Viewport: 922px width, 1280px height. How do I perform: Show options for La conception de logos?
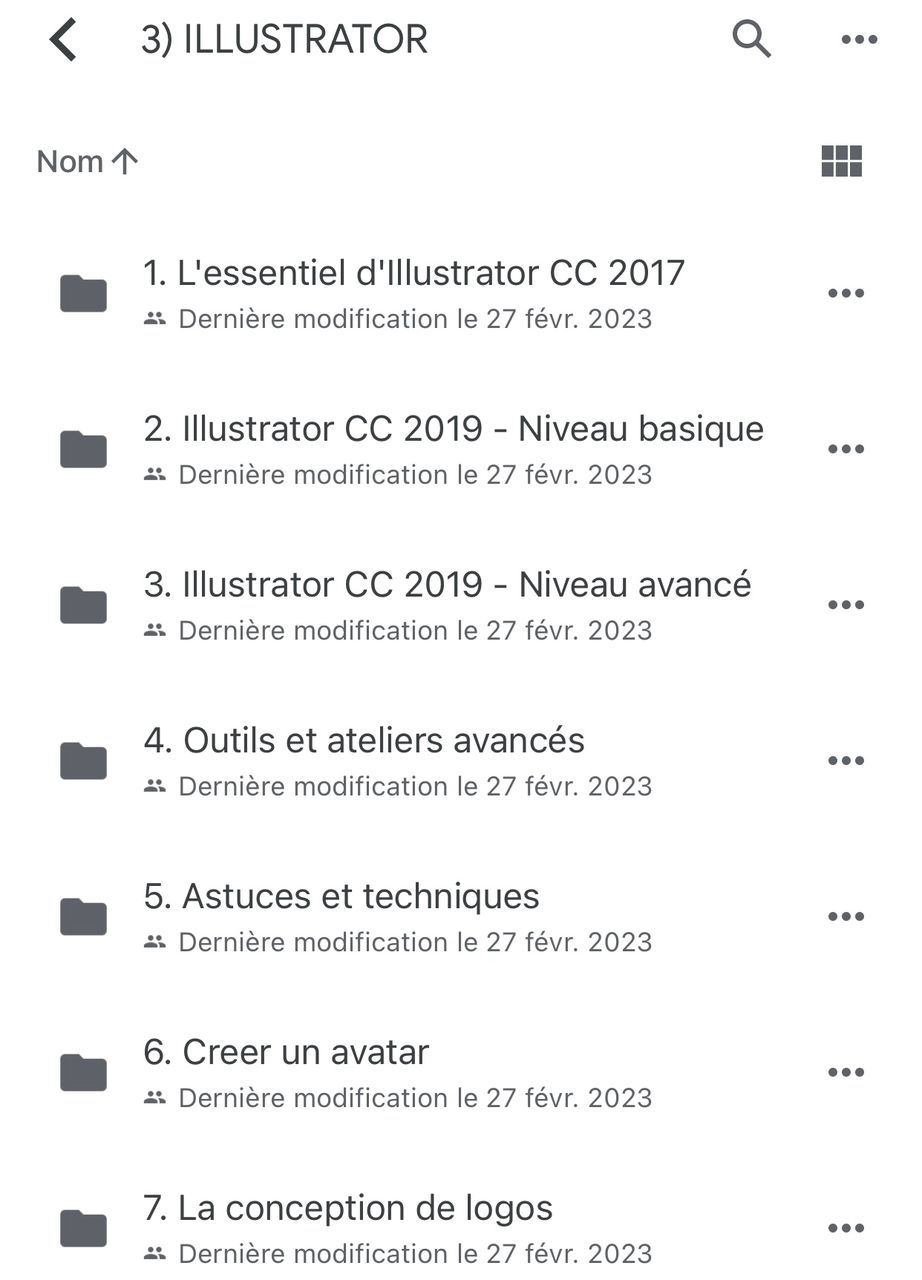tap(845, 1230)
